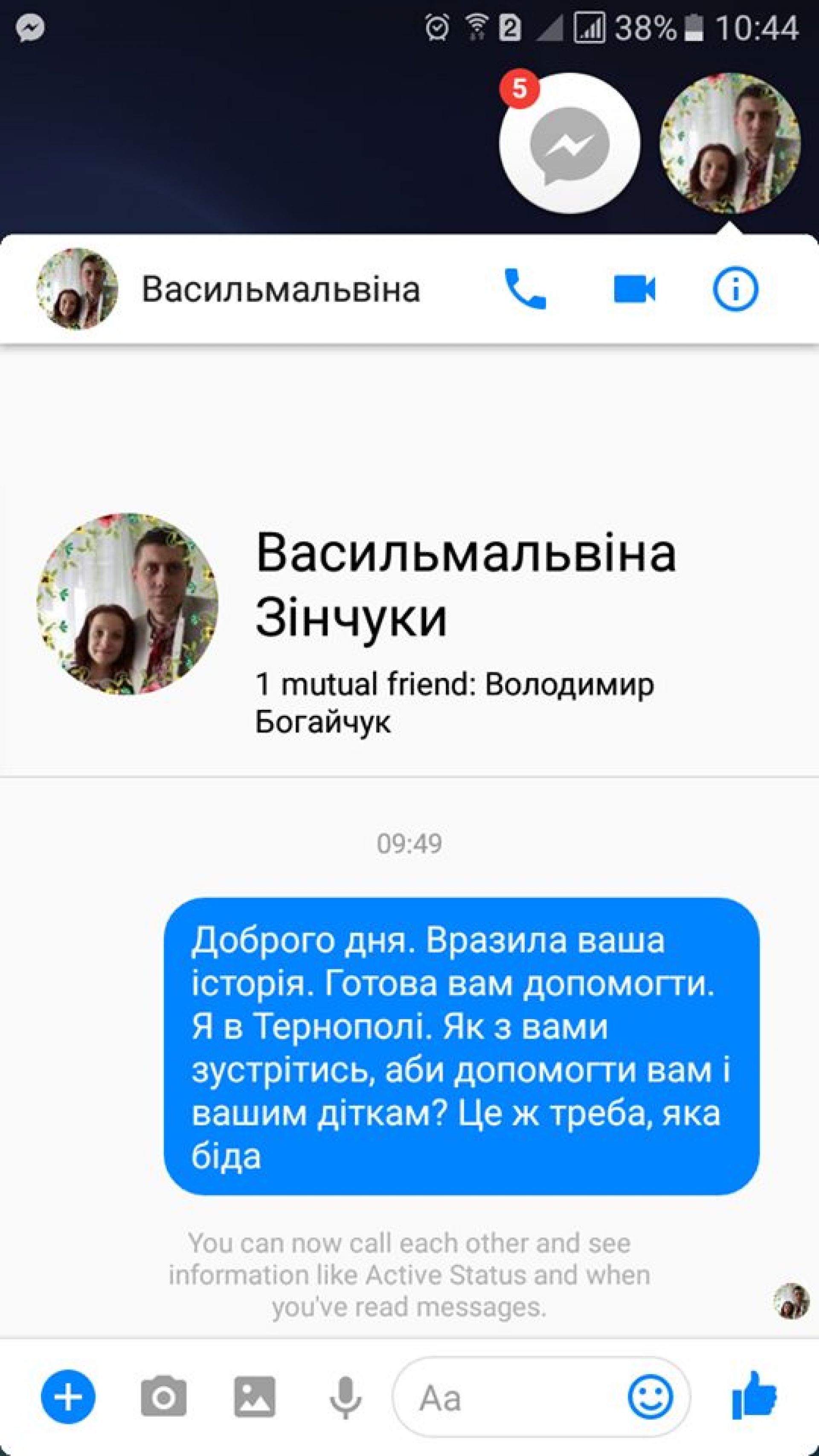
Task: Open the Васильмальвіна Зінчуки profile picture
Action: point(128,604)
